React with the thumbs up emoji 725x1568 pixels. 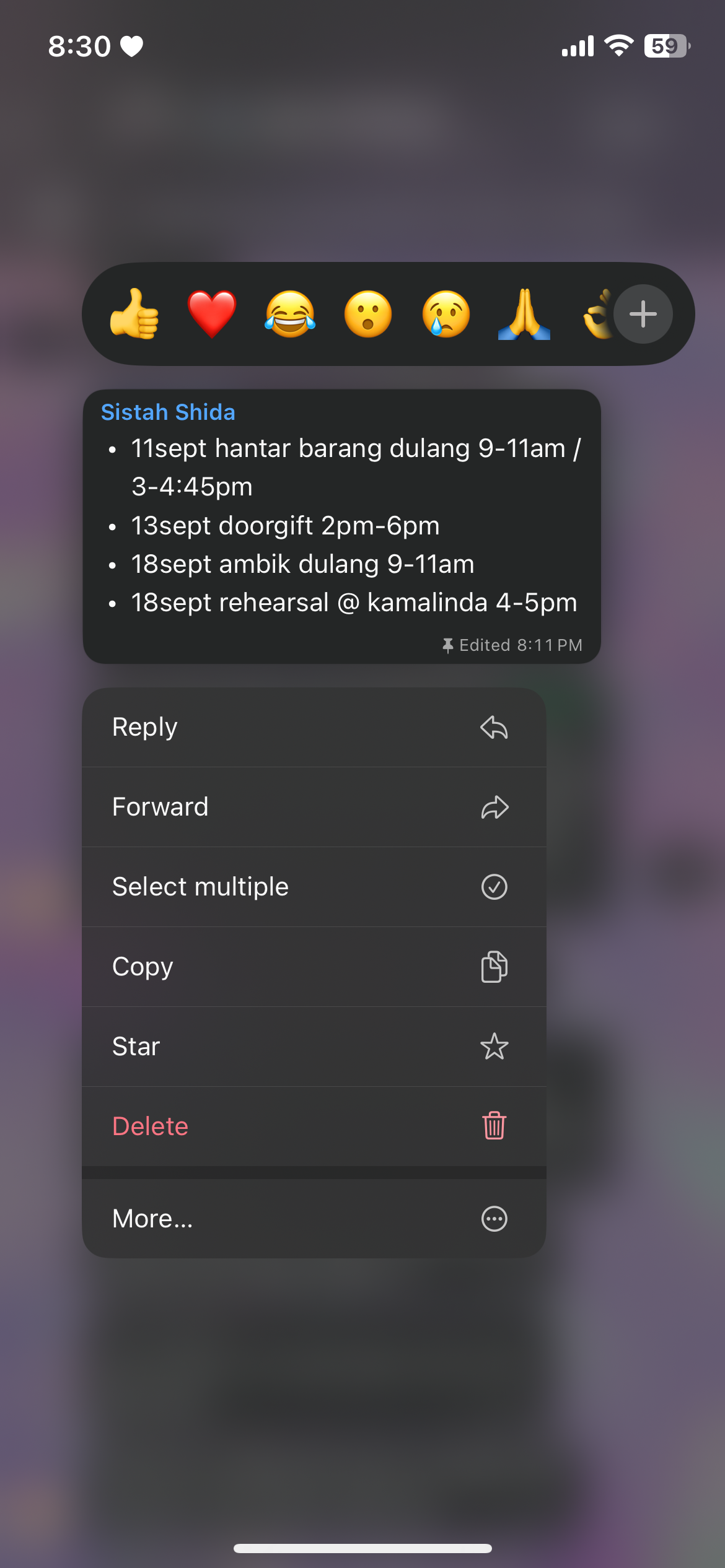(134, 314)
